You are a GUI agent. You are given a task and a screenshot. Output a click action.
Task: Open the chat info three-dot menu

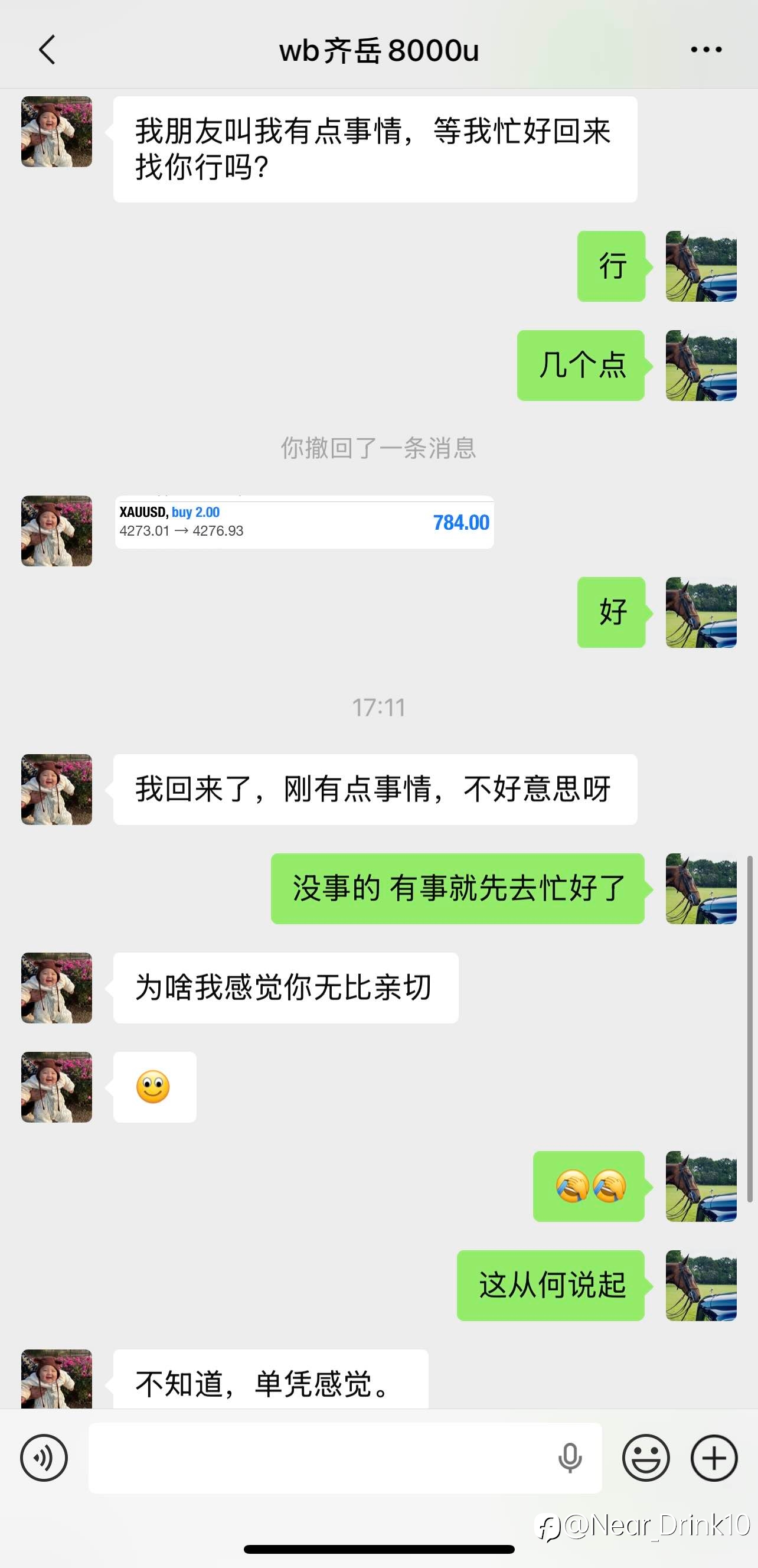click(x=705, y=49)
